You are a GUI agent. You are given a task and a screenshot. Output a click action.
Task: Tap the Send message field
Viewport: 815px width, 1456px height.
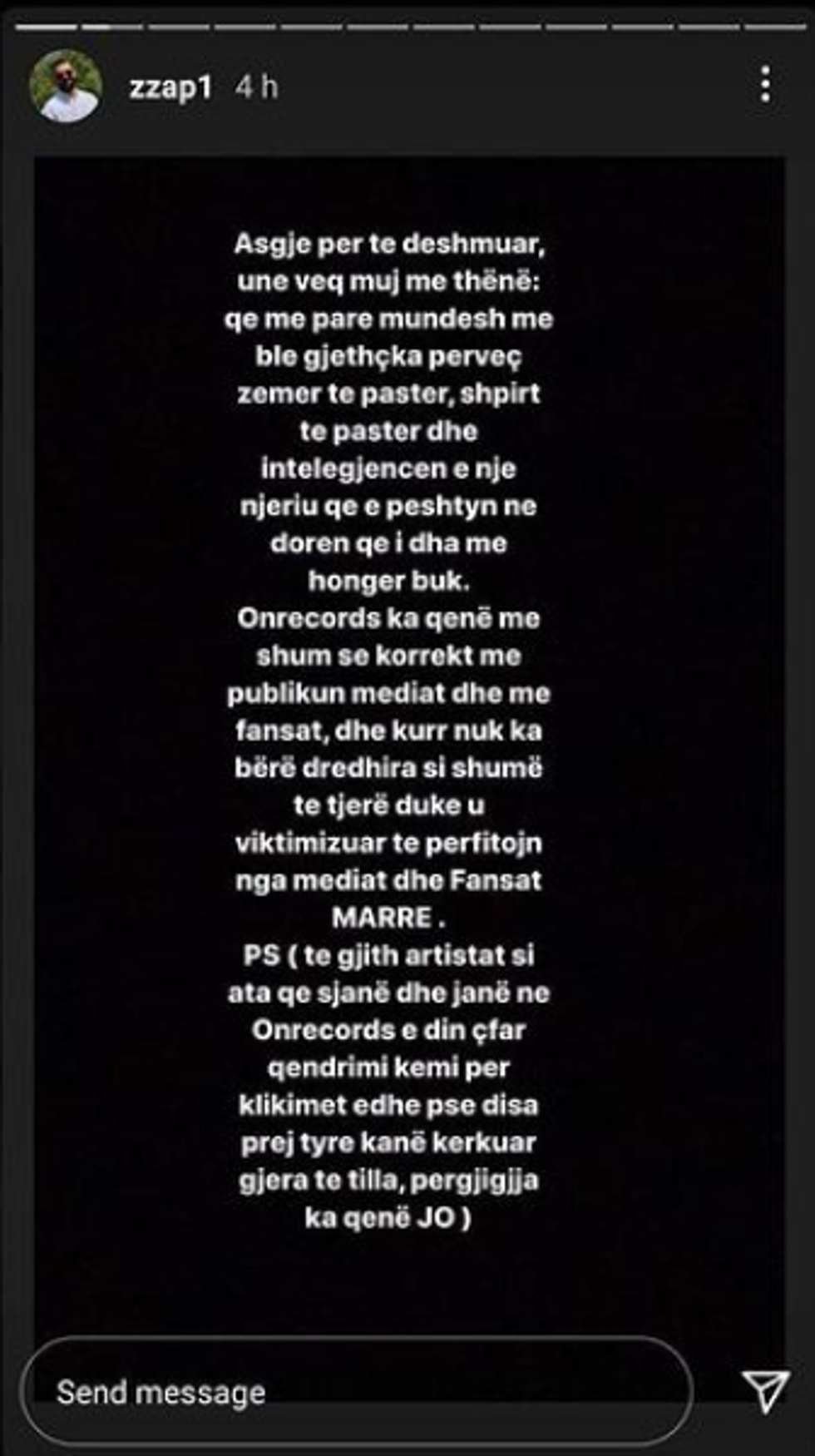358,1392
